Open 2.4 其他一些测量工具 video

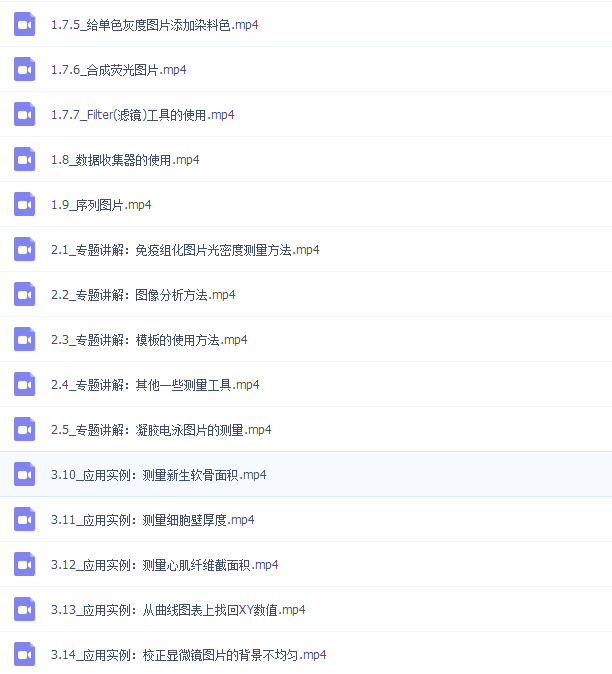click(x=155, y=385)
